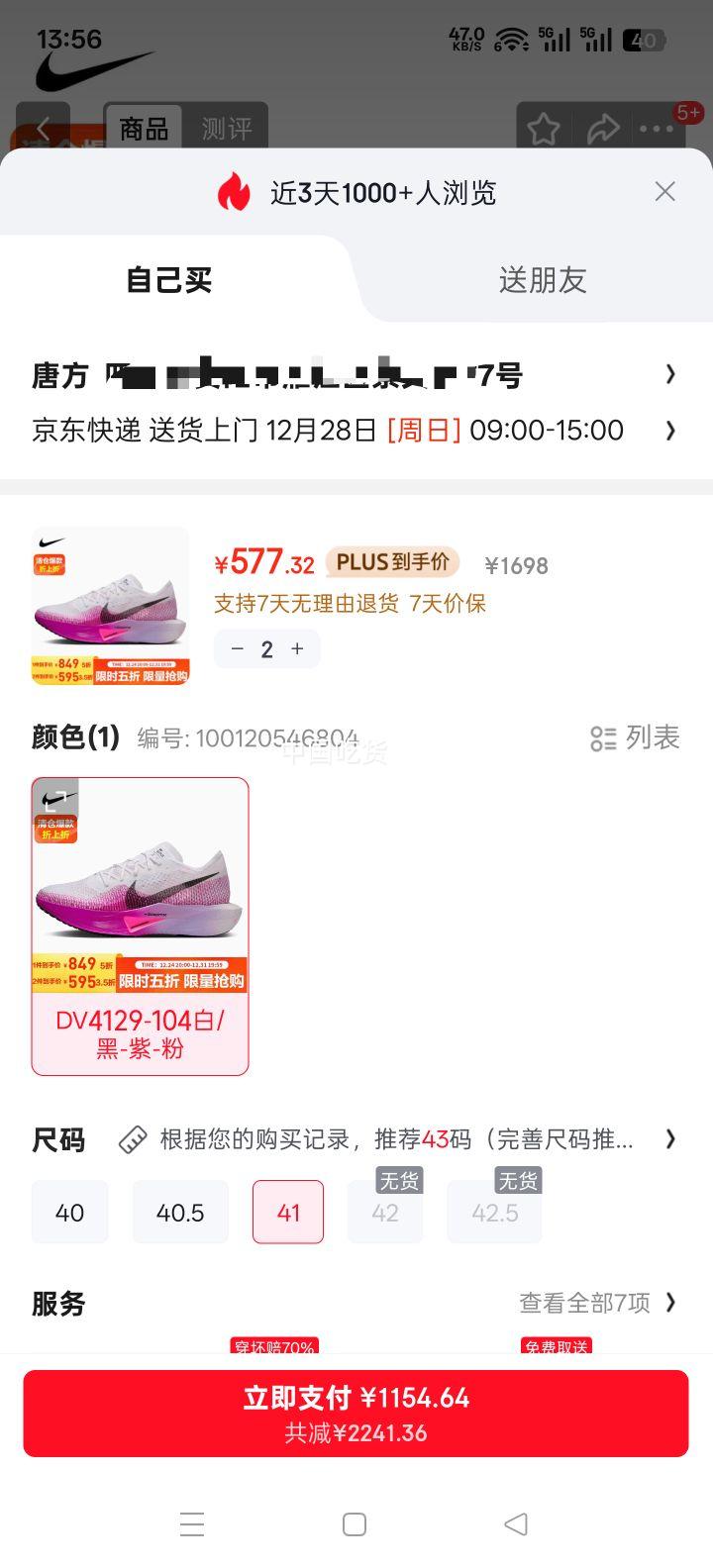Select the out-of-stock size 42

(x=385, y=1212)
